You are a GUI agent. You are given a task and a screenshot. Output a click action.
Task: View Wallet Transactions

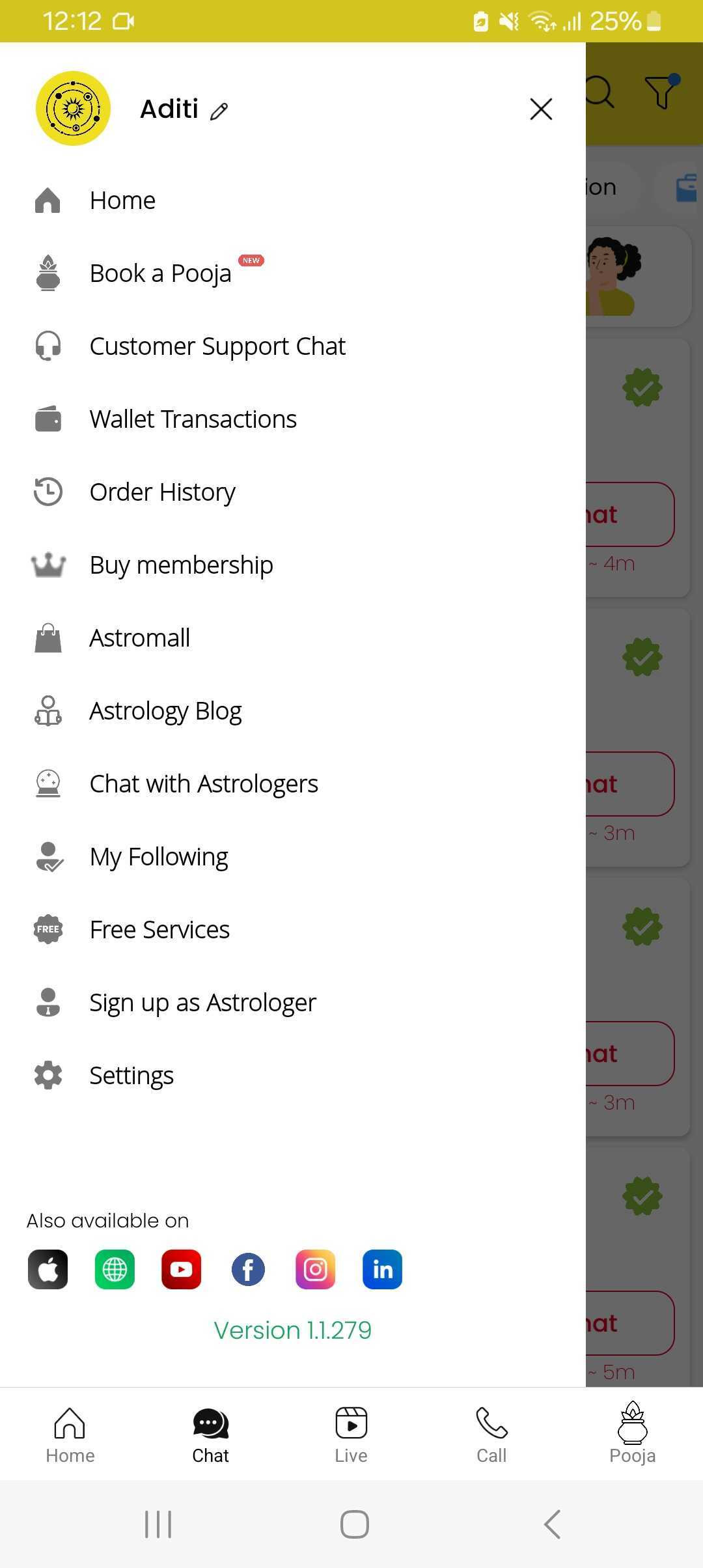point(193,419)
